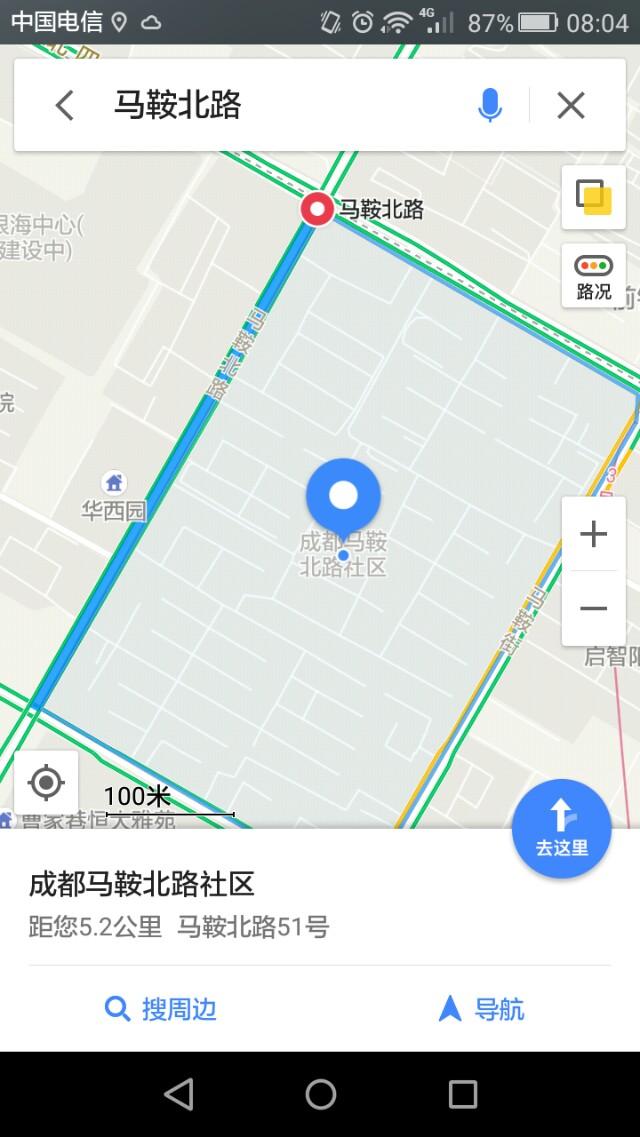Go back from the search results
This screenshot has width=640, height=1137.
coord(65,105)
